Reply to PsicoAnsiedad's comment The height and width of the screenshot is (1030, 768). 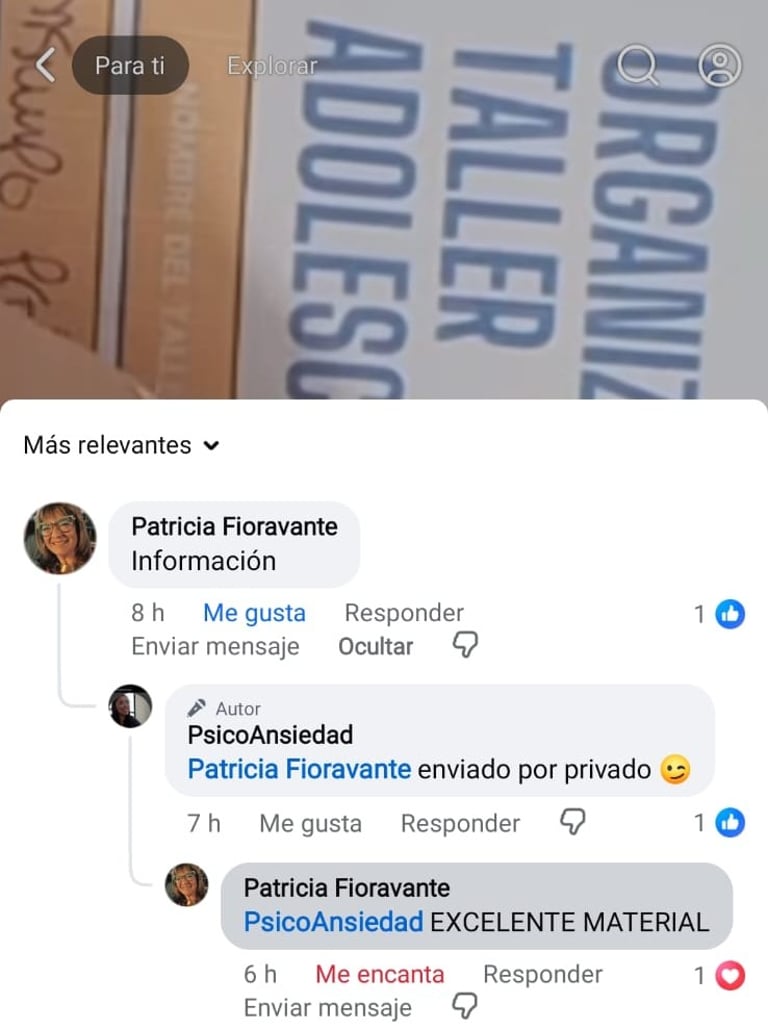coord(460,824)
